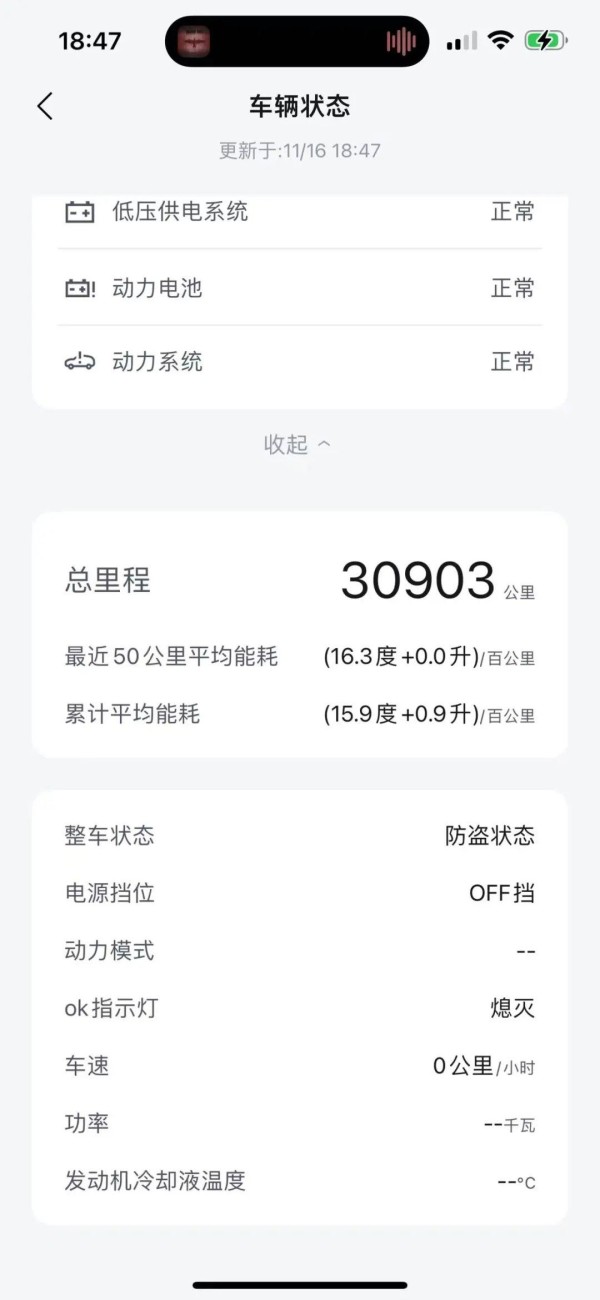Viewport: 600px width, 1300px height.
Task: Go back from the 车辆状态 page
Action: (45, 106)
